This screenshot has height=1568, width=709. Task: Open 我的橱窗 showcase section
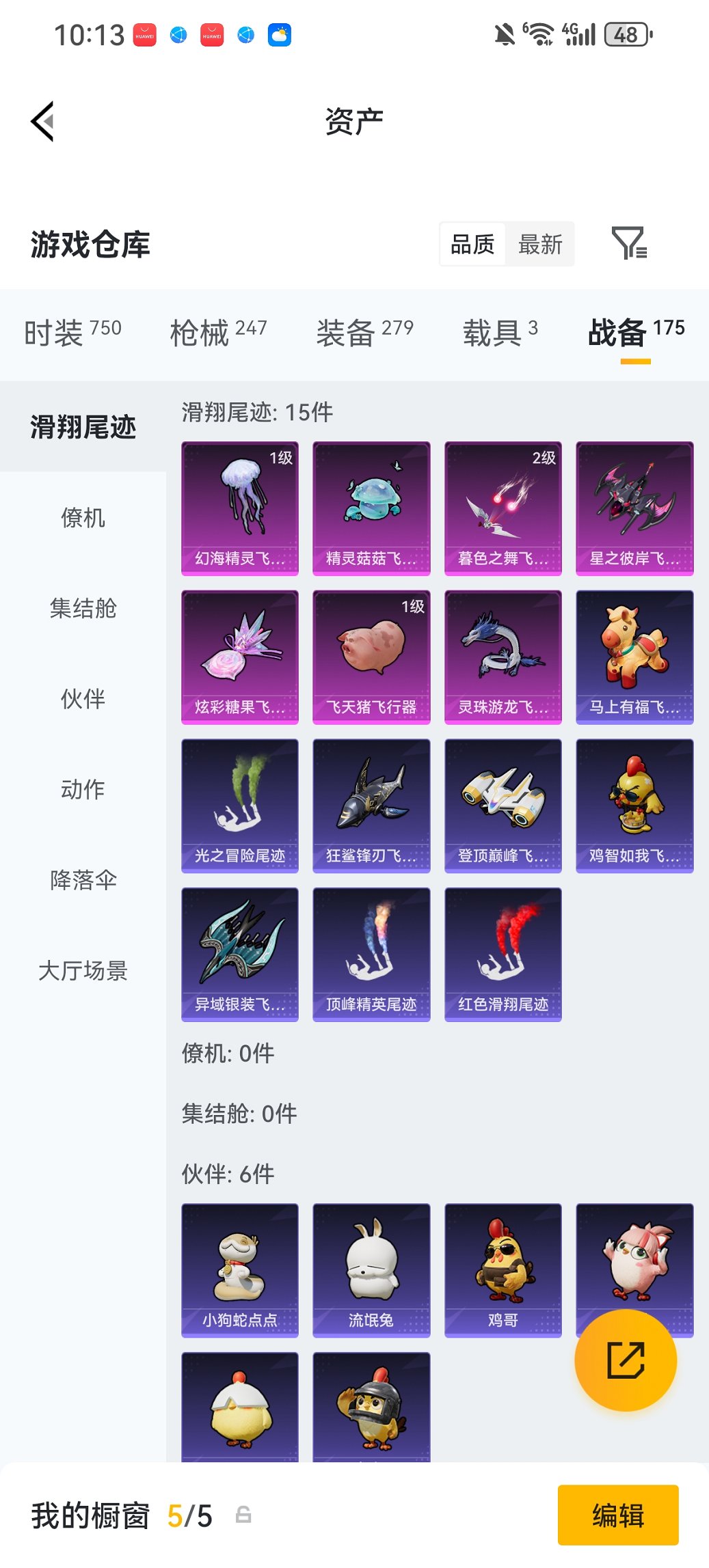pos(91,1515)
